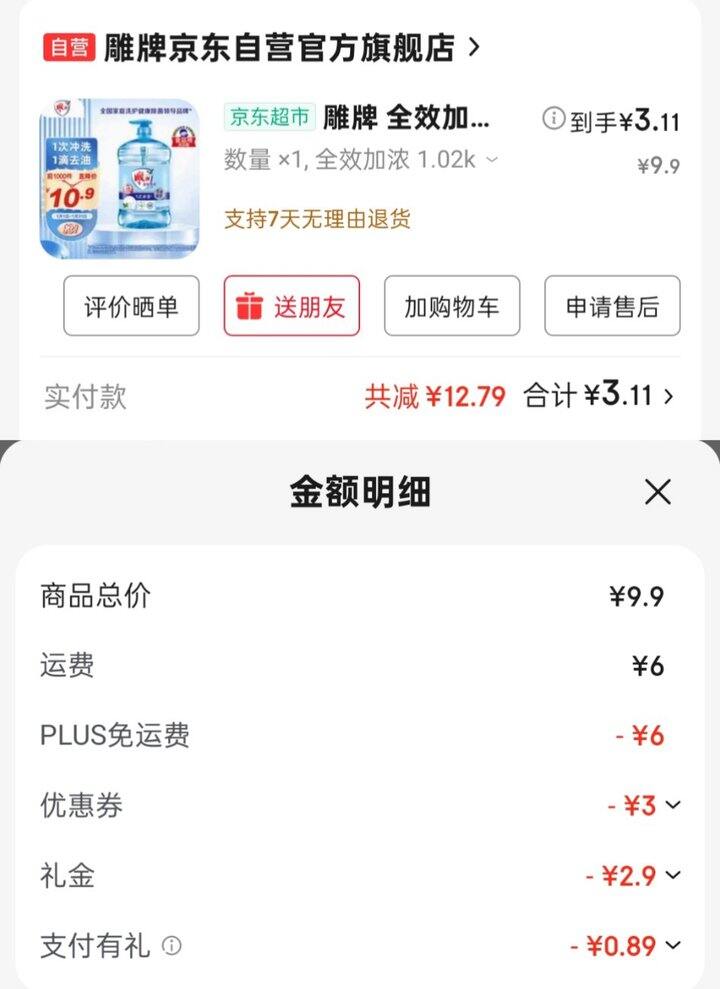This screenshot has height=989, width=720.
Task: Expand the 数量 ×1 specification dropdown
Action: coord(491,159)
